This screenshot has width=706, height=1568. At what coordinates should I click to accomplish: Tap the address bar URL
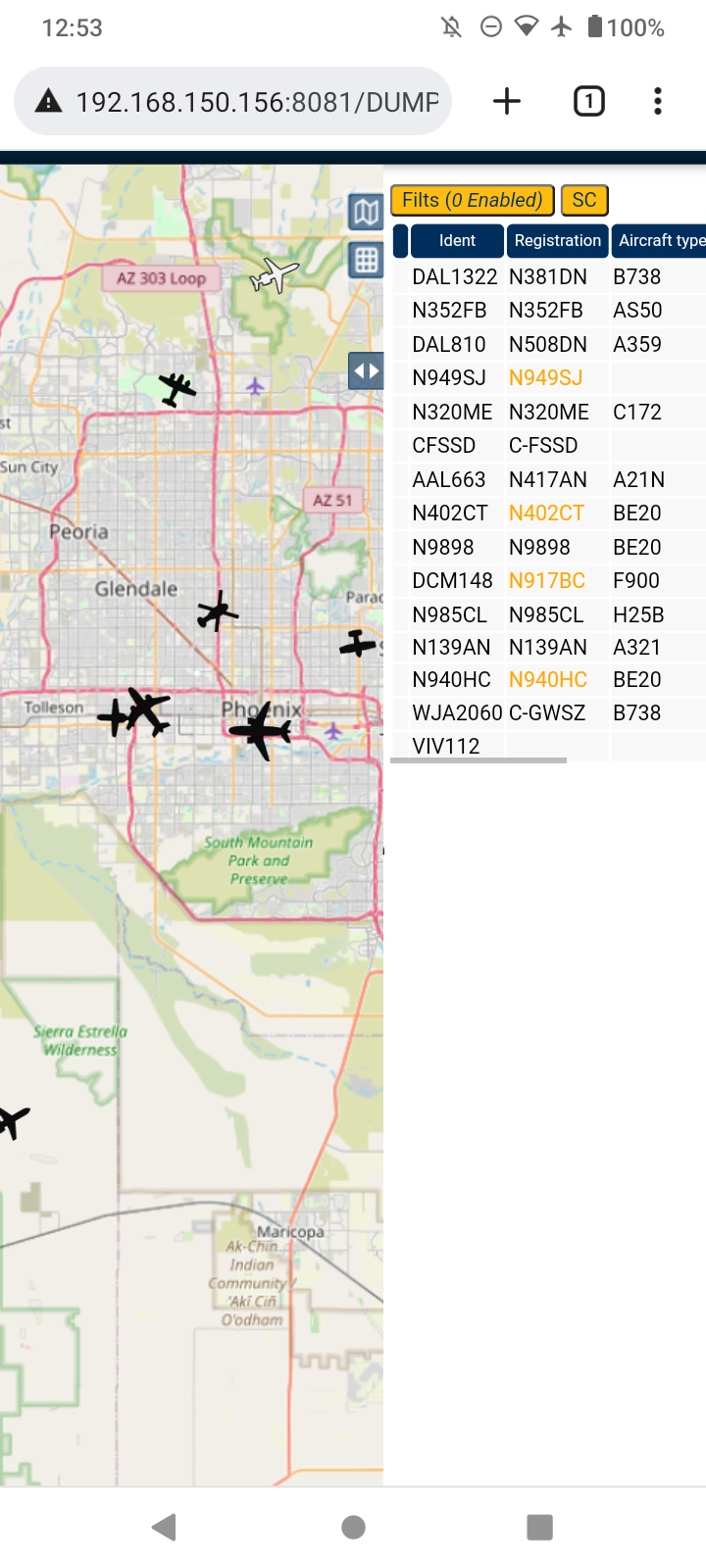pyautogui.click(x=257, y=101)
